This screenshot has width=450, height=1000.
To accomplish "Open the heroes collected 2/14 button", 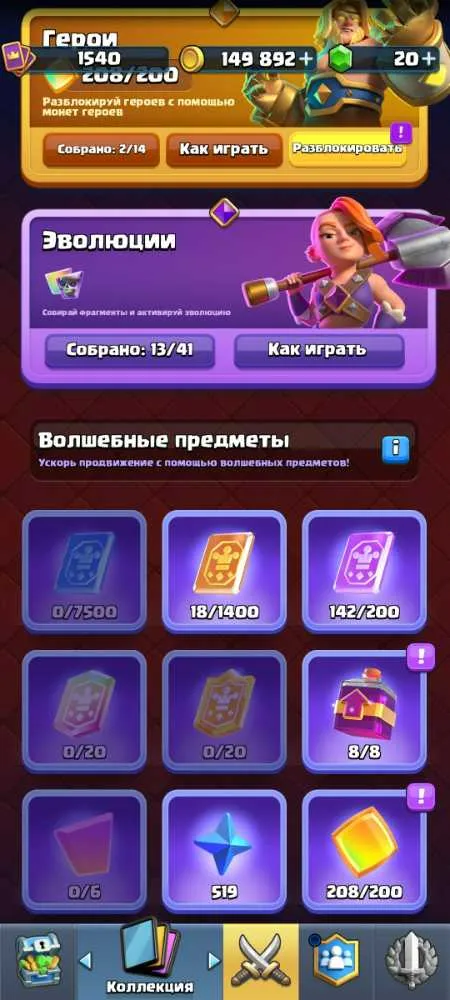I will point(101,150).
